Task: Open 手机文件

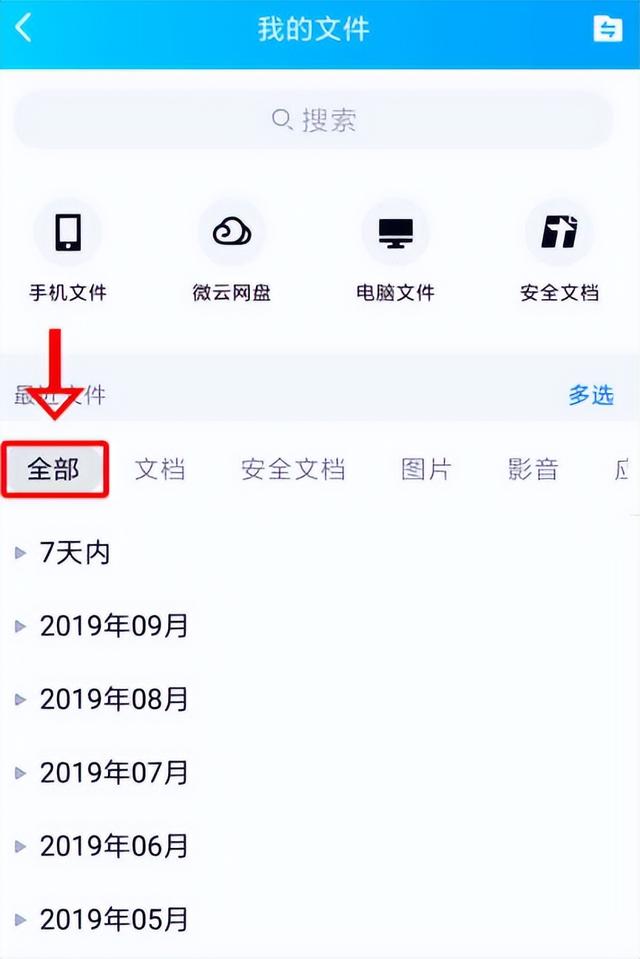Action: (x=68, y=250)
